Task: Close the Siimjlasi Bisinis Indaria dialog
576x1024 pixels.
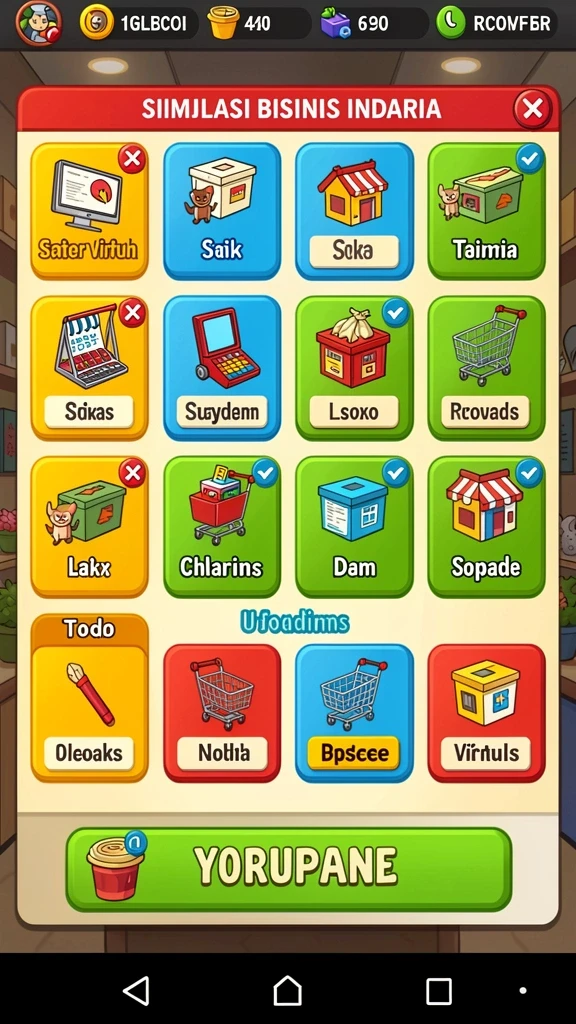Action: [x=532, y=108]
